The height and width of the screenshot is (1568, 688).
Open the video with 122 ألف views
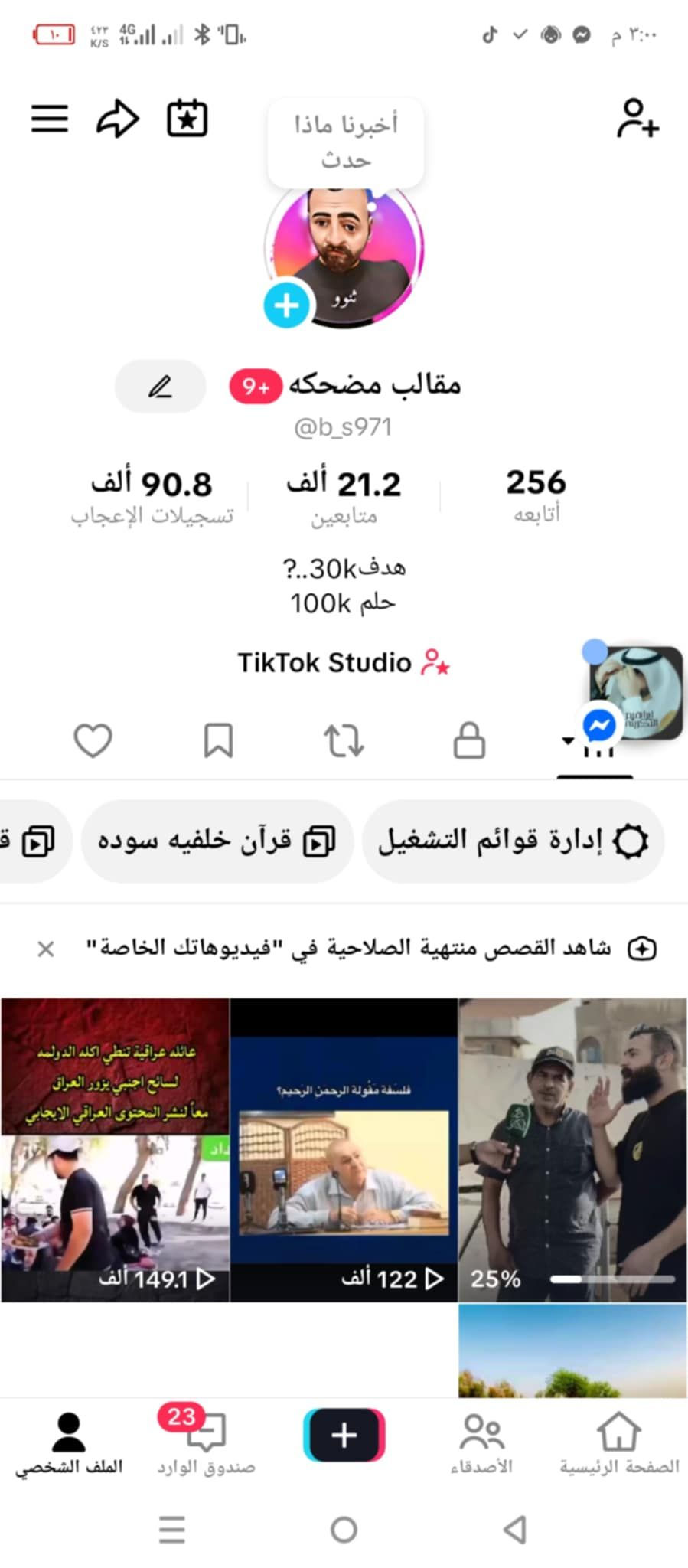tap(344, 1148)
